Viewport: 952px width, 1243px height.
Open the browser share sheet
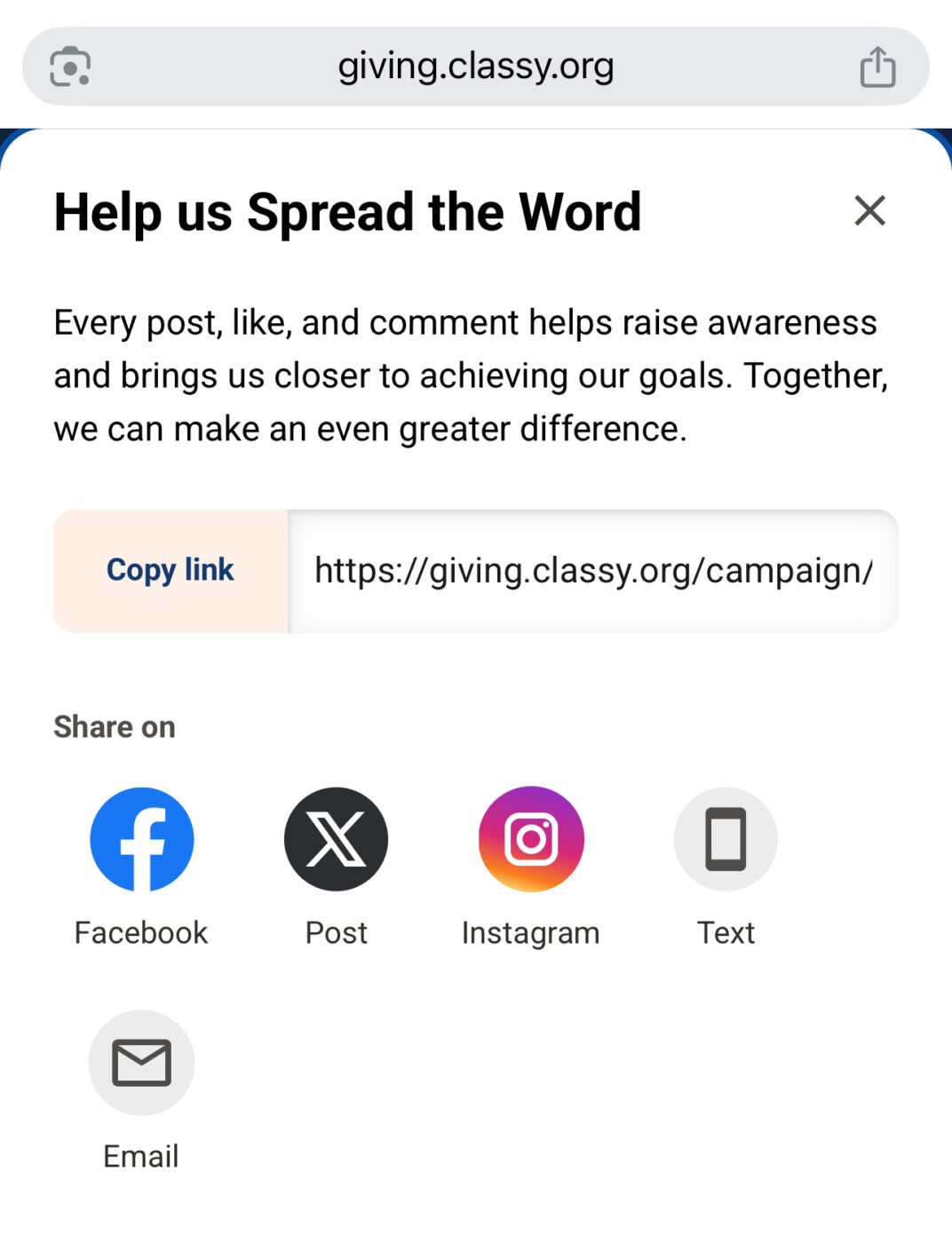877,67
